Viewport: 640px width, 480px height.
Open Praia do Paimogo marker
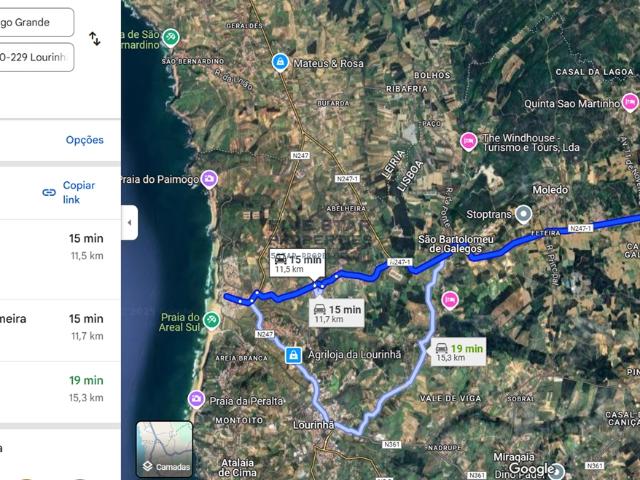coord(209,179)
